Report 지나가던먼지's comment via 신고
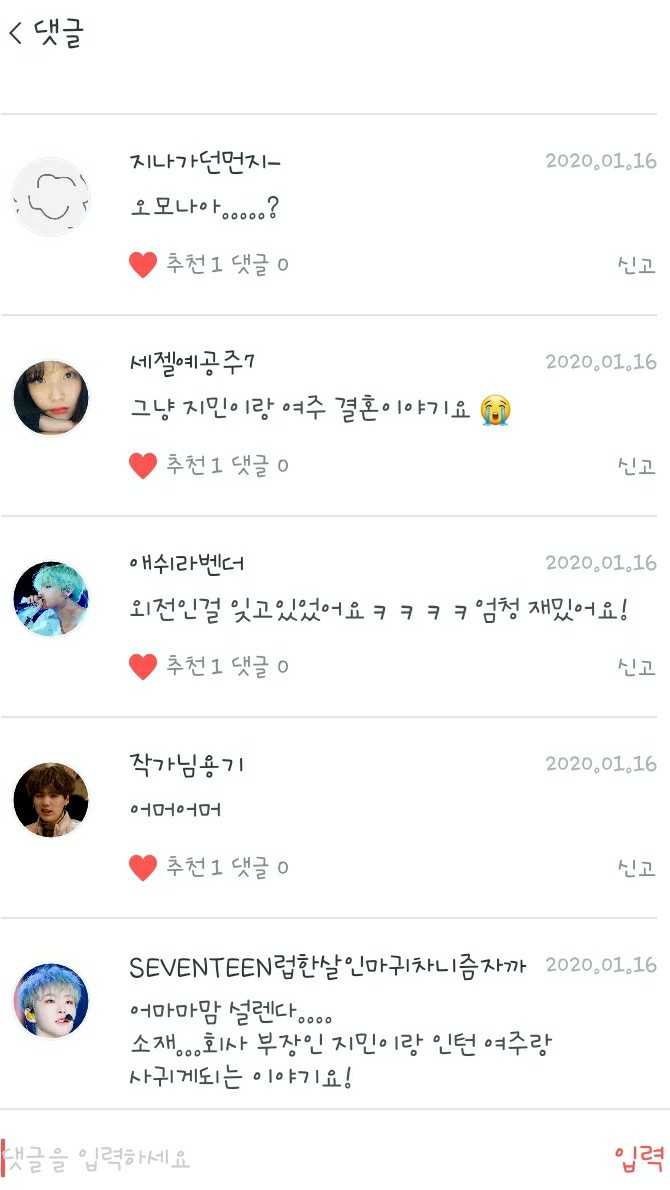The width and height of the screenshot is (670, 1190). pyautogui.click(x=636, y=265)
